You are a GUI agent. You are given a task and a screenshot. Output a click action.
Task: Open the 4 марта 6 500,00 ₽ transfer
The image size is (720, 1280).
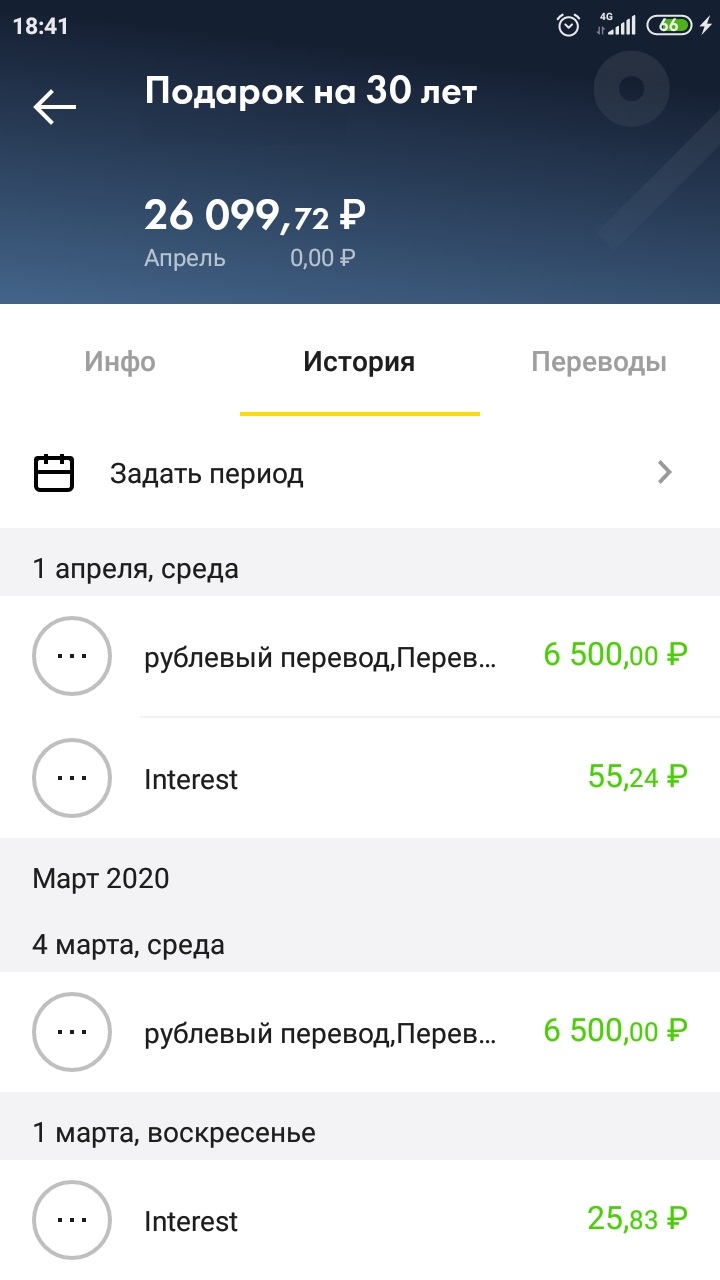pos(360,1032)
